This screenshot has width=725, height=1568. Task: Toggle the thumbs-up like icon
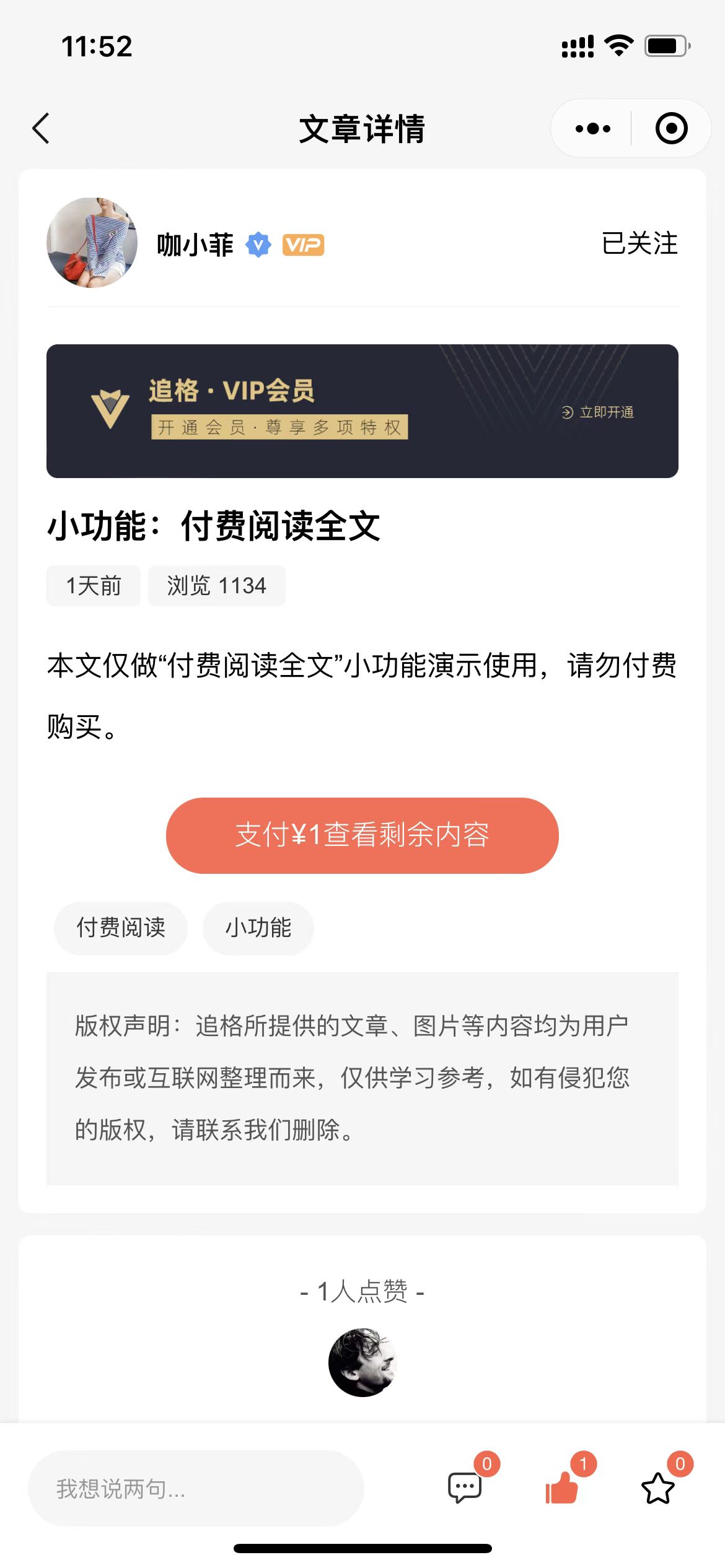pyautogui.click(x=561, y=1487)
